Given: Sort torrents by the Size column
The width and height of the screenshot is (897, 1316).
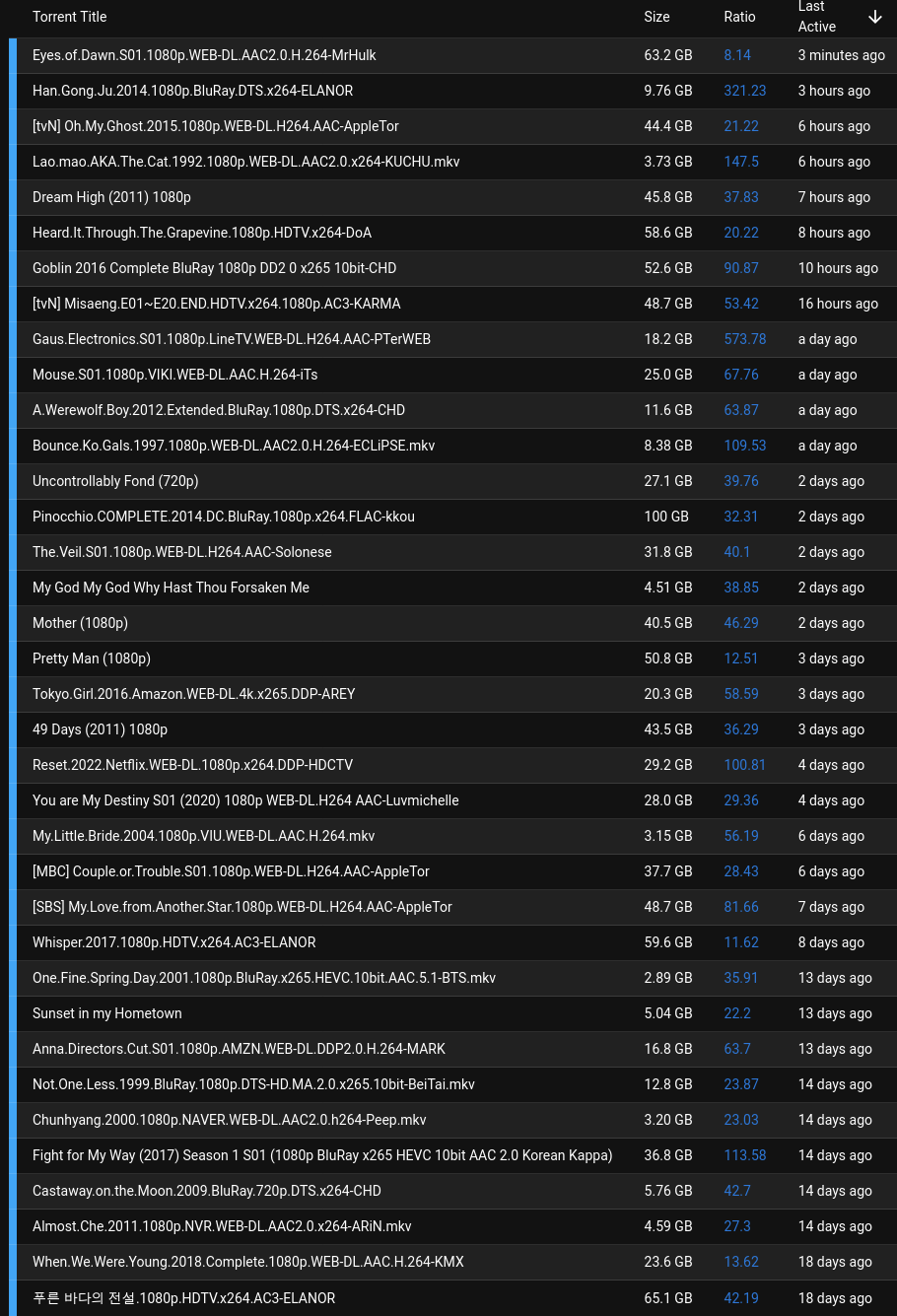Looking at the screenshot, I should click(x=656, y=17).
